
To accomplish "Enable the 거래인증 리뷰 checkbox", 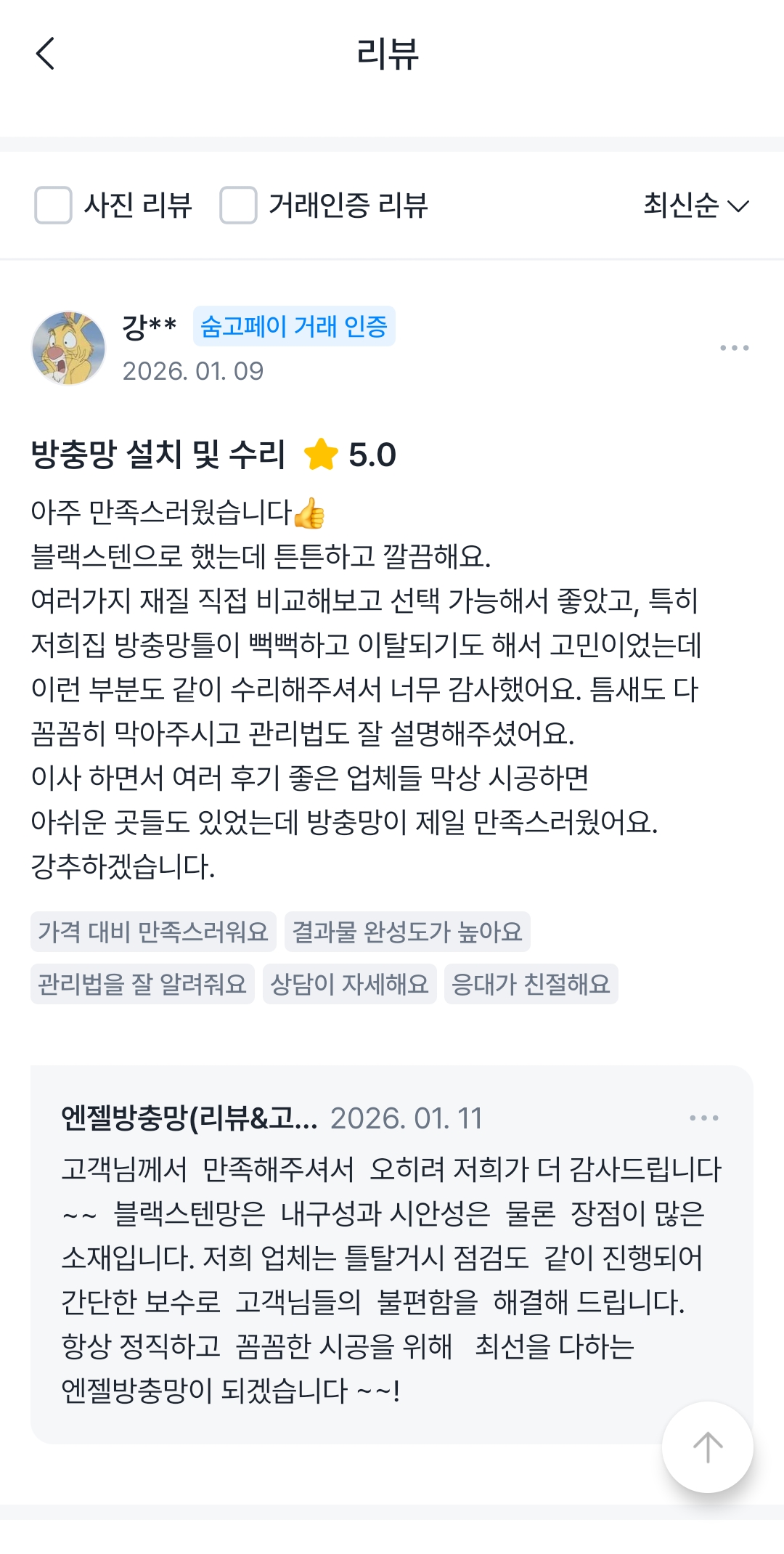I will [238, 205].
